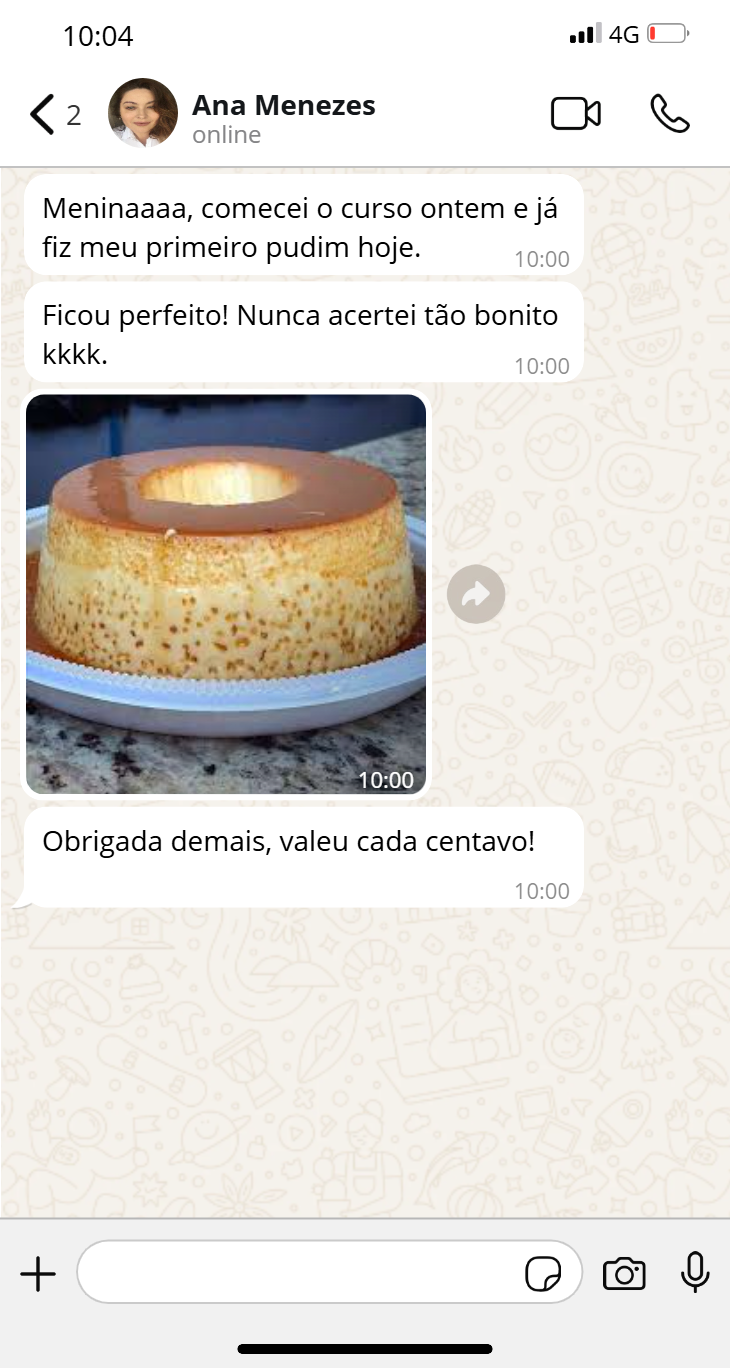Start a video call with Ana Menezes

tap(576, 114)
